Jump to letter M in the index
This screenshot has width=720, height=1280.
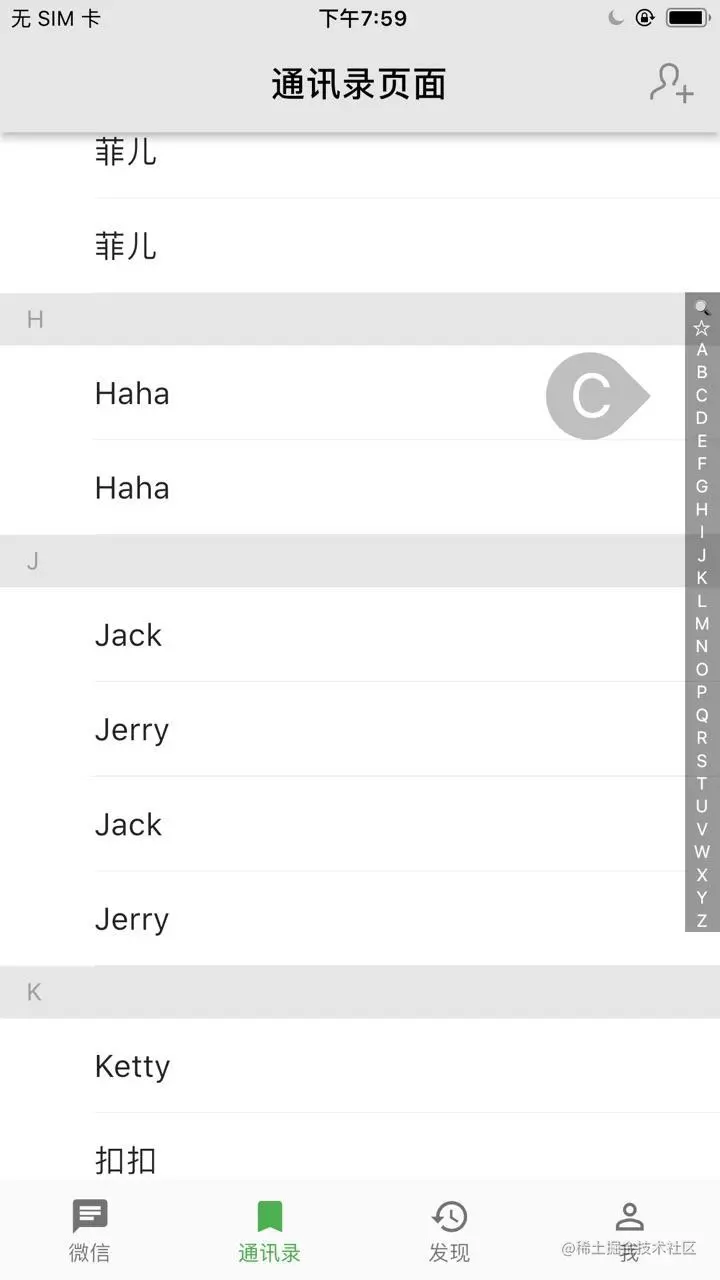(702, 624)
